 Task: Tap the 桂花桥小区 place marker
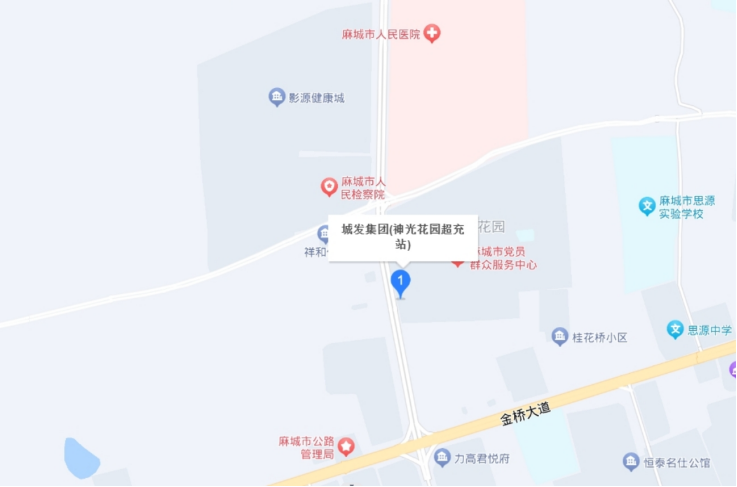[x=560, y=337]
